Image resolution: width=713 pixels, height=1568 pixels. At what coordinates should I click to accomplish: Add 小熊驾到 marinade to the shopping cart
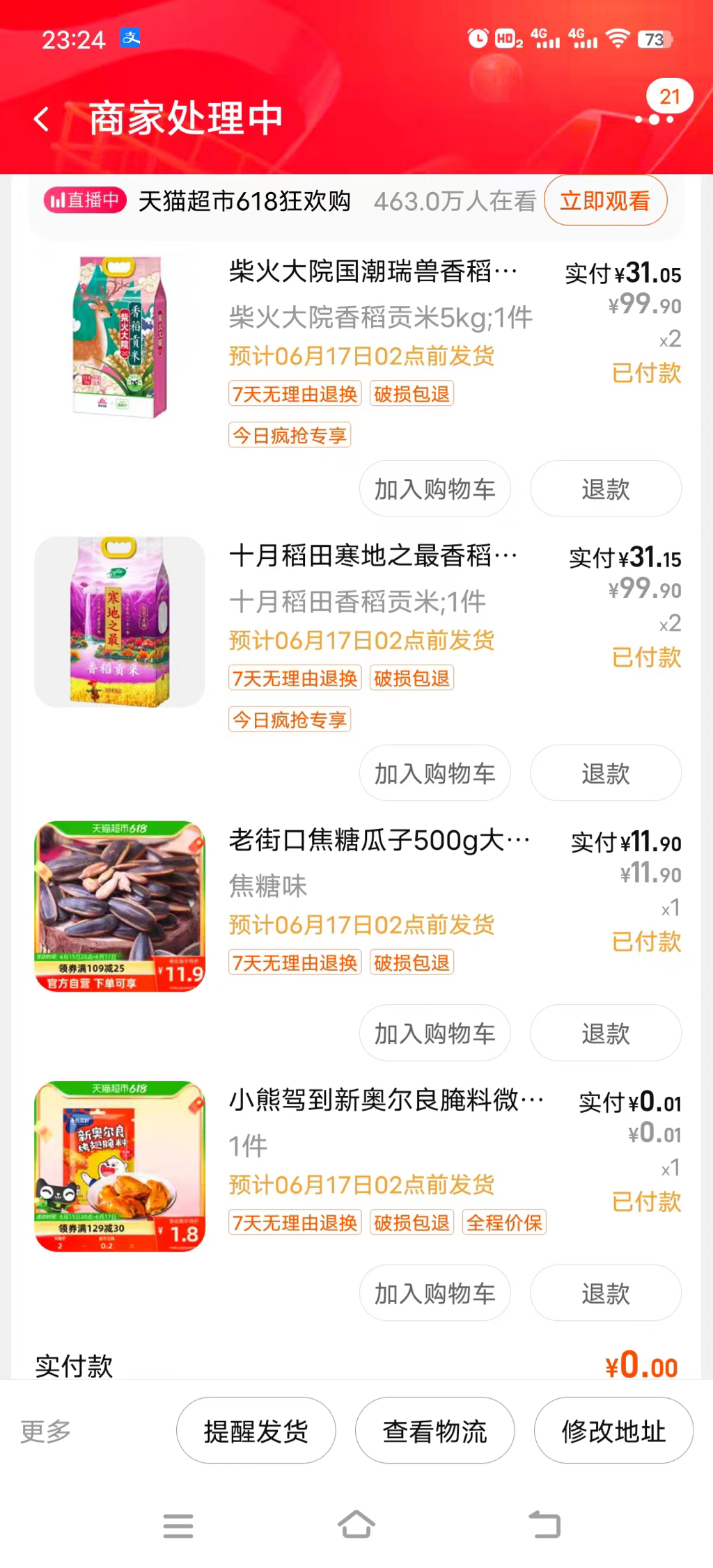tap(434, 1293)
